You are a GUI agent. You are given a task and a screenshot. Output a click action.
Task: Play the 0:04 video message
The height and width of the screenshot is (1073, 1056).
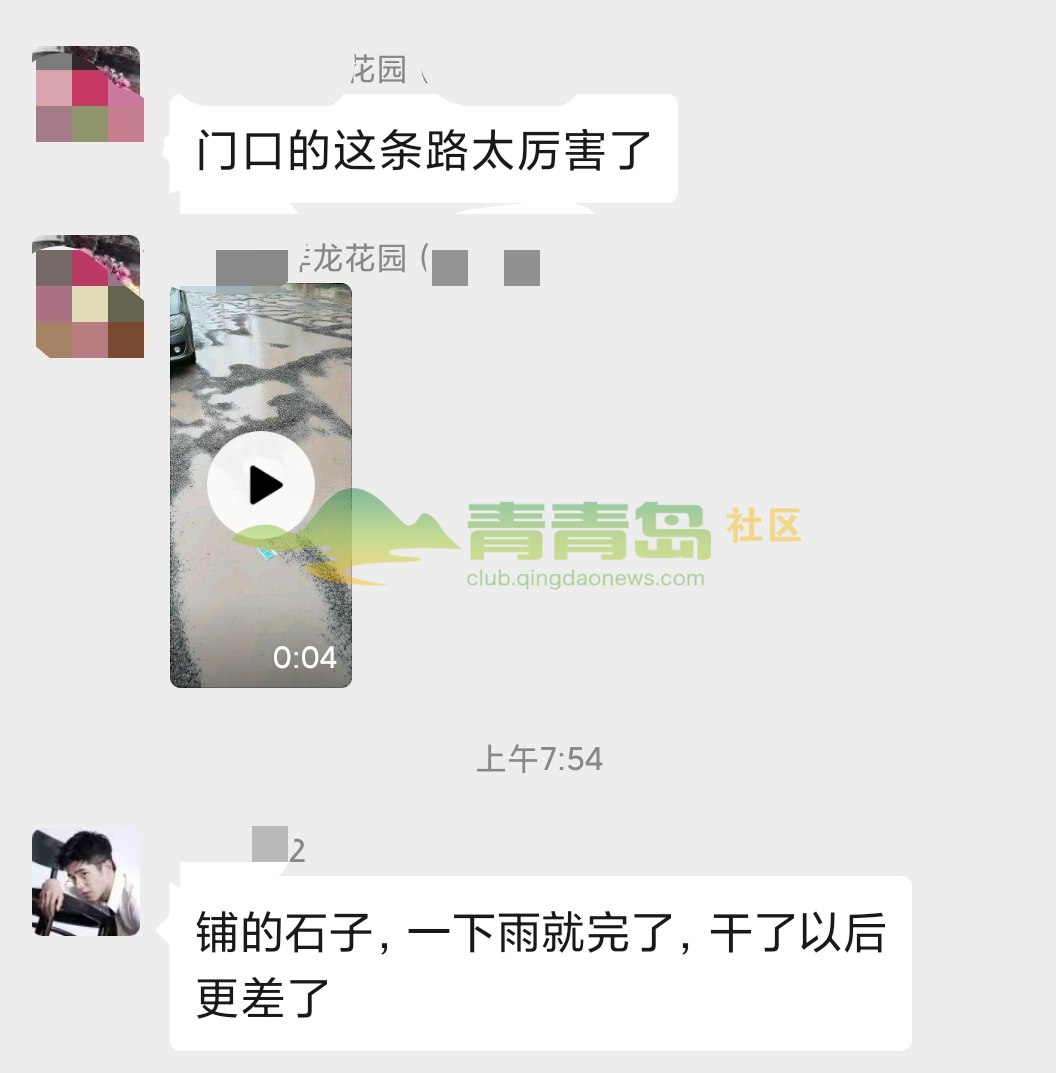(x=261, y=485)
